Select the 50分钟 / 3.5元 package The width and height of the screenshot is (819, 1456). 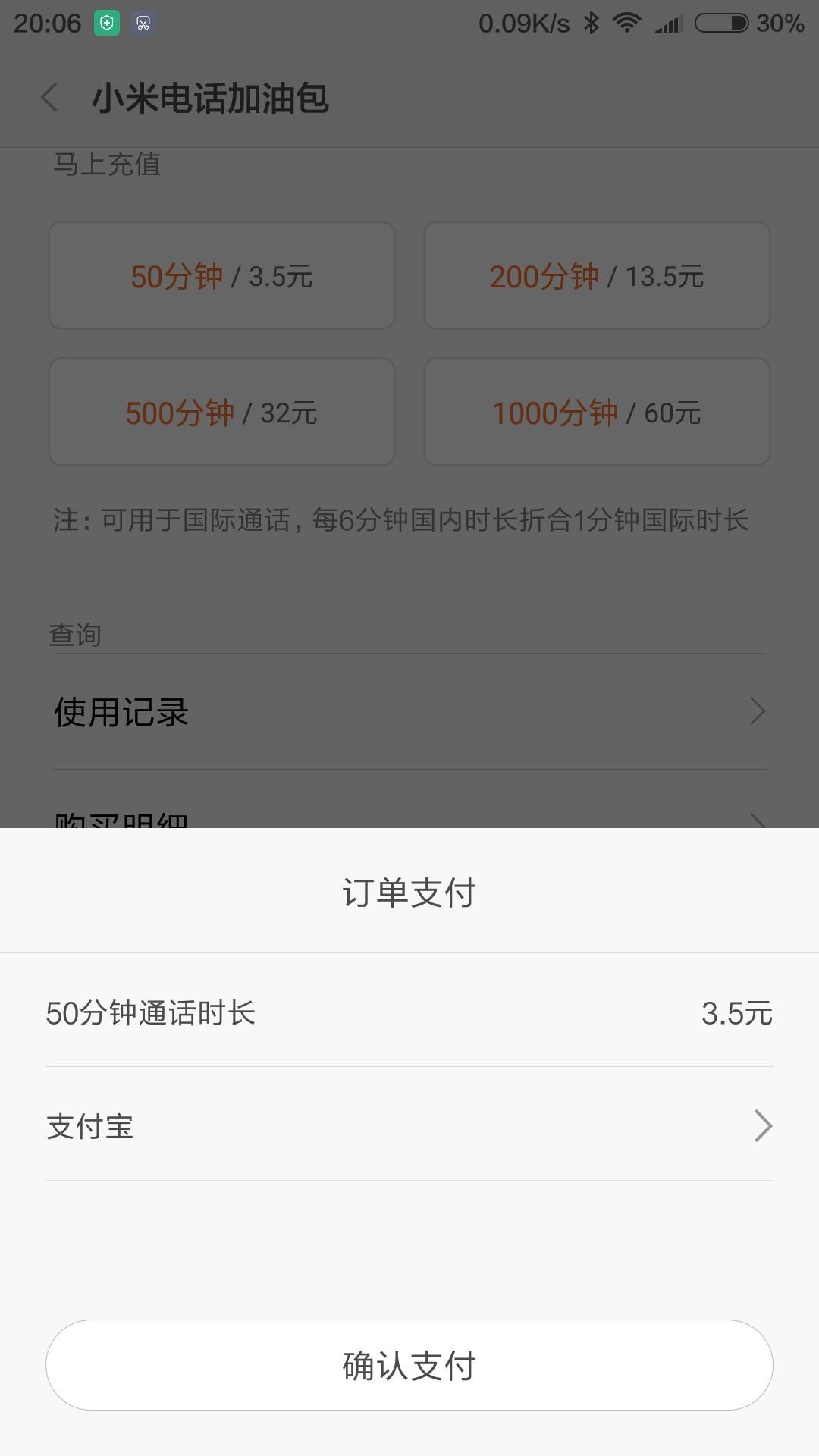pyautogui.click(x=221, y=275)
